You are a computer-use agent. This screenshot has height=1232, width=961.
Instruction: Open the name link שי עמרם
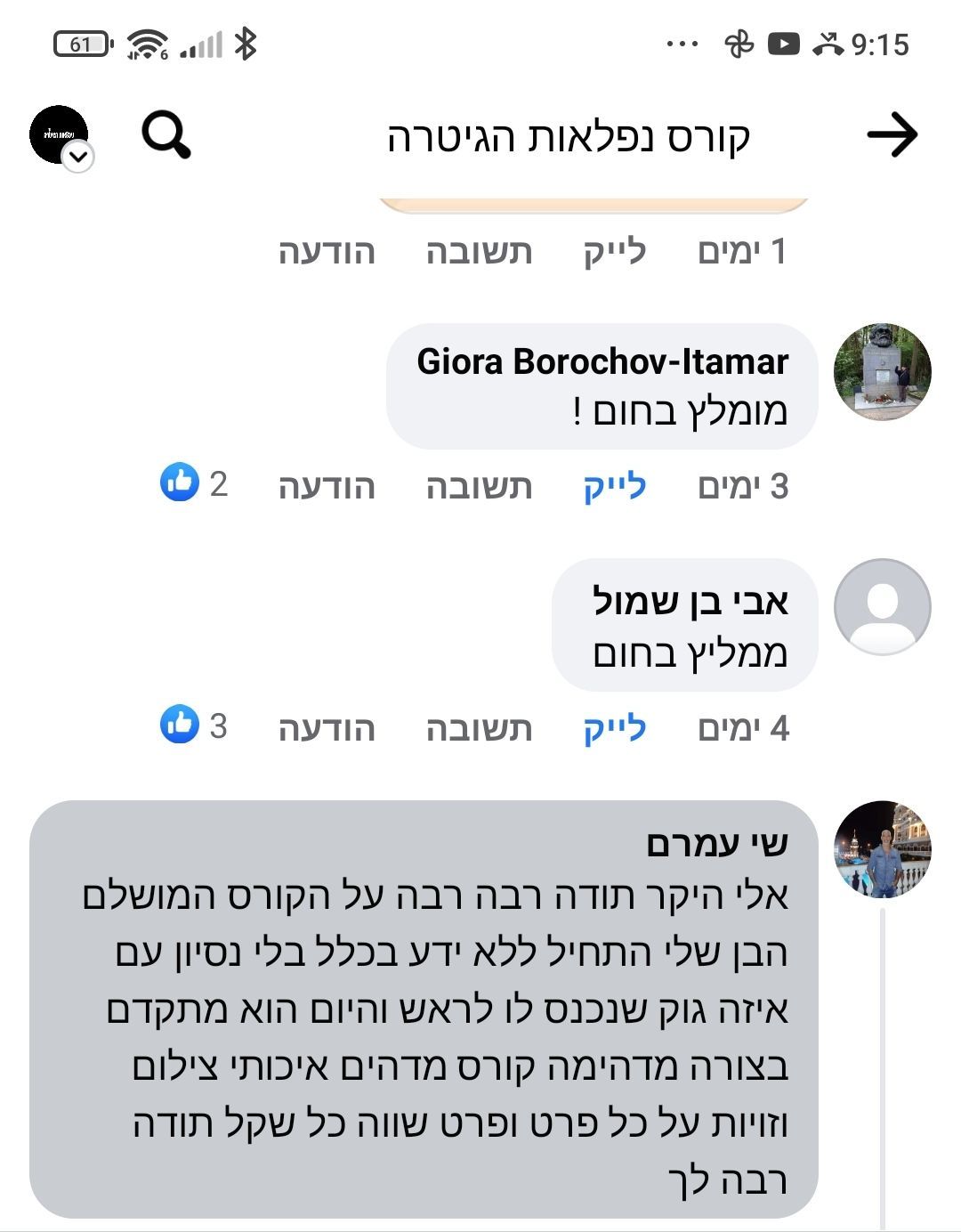click(717, 844)
